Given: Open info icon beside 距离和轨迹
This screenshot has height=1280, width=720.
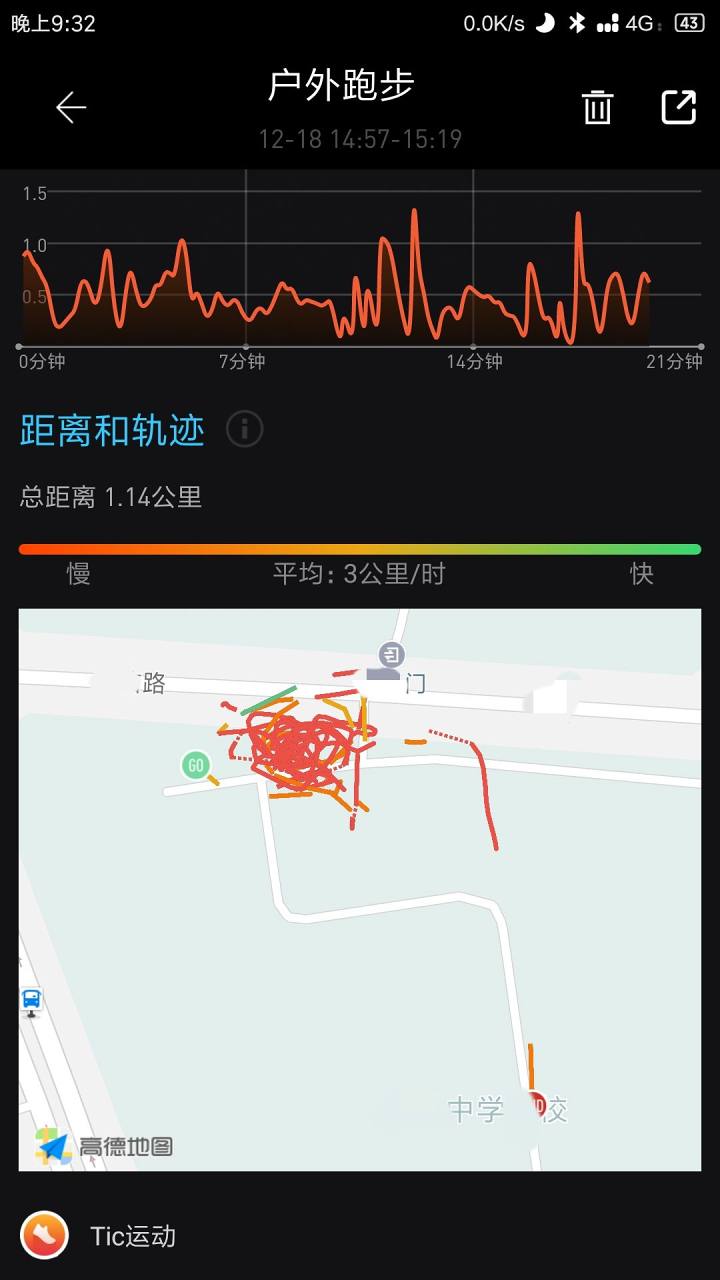Looking at the screenshot, I should 244,429.
